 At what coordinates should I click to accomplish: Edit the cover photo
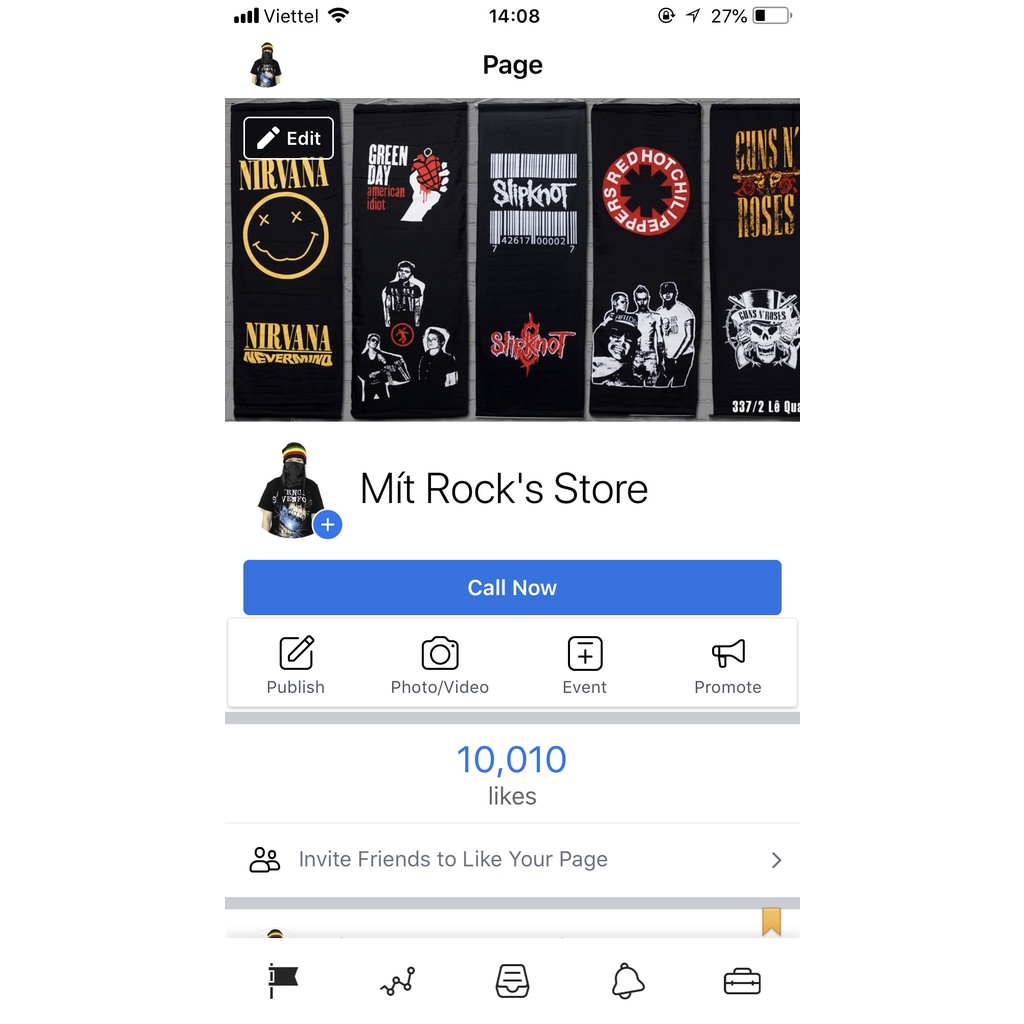click(x=288, y=138)
